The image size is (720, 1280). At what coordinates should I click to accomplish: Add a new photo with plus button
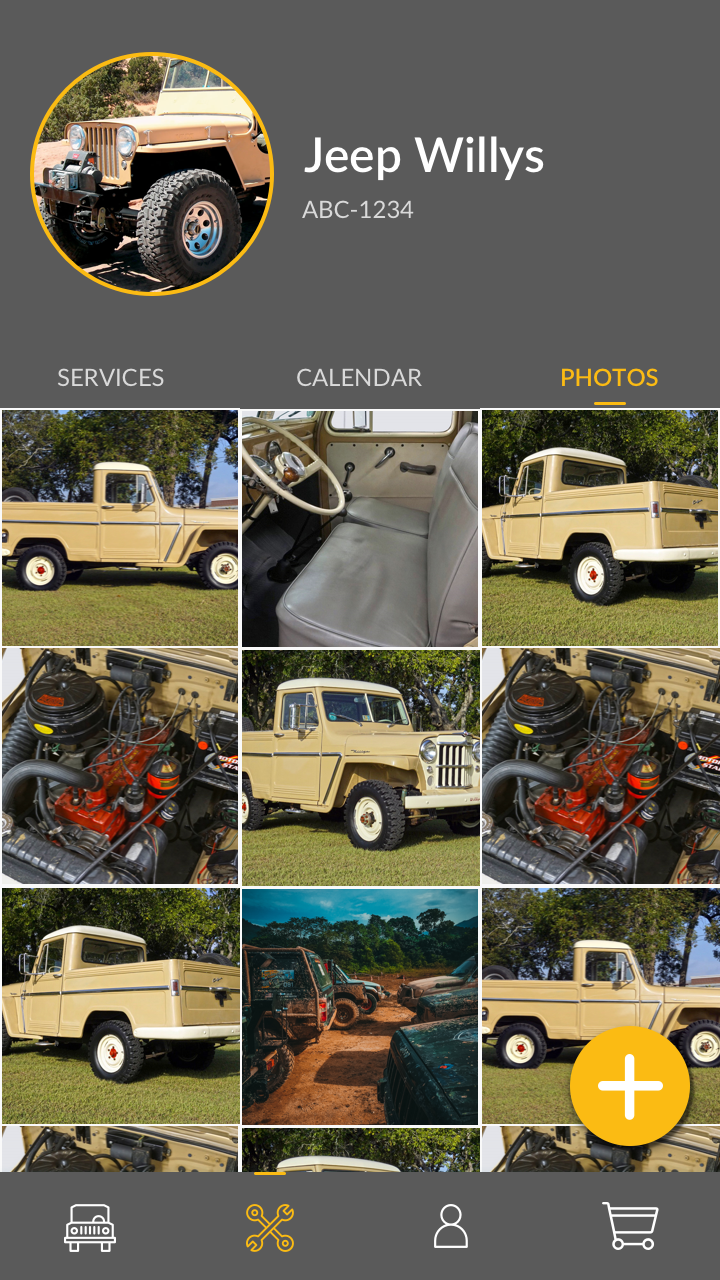630,1085
